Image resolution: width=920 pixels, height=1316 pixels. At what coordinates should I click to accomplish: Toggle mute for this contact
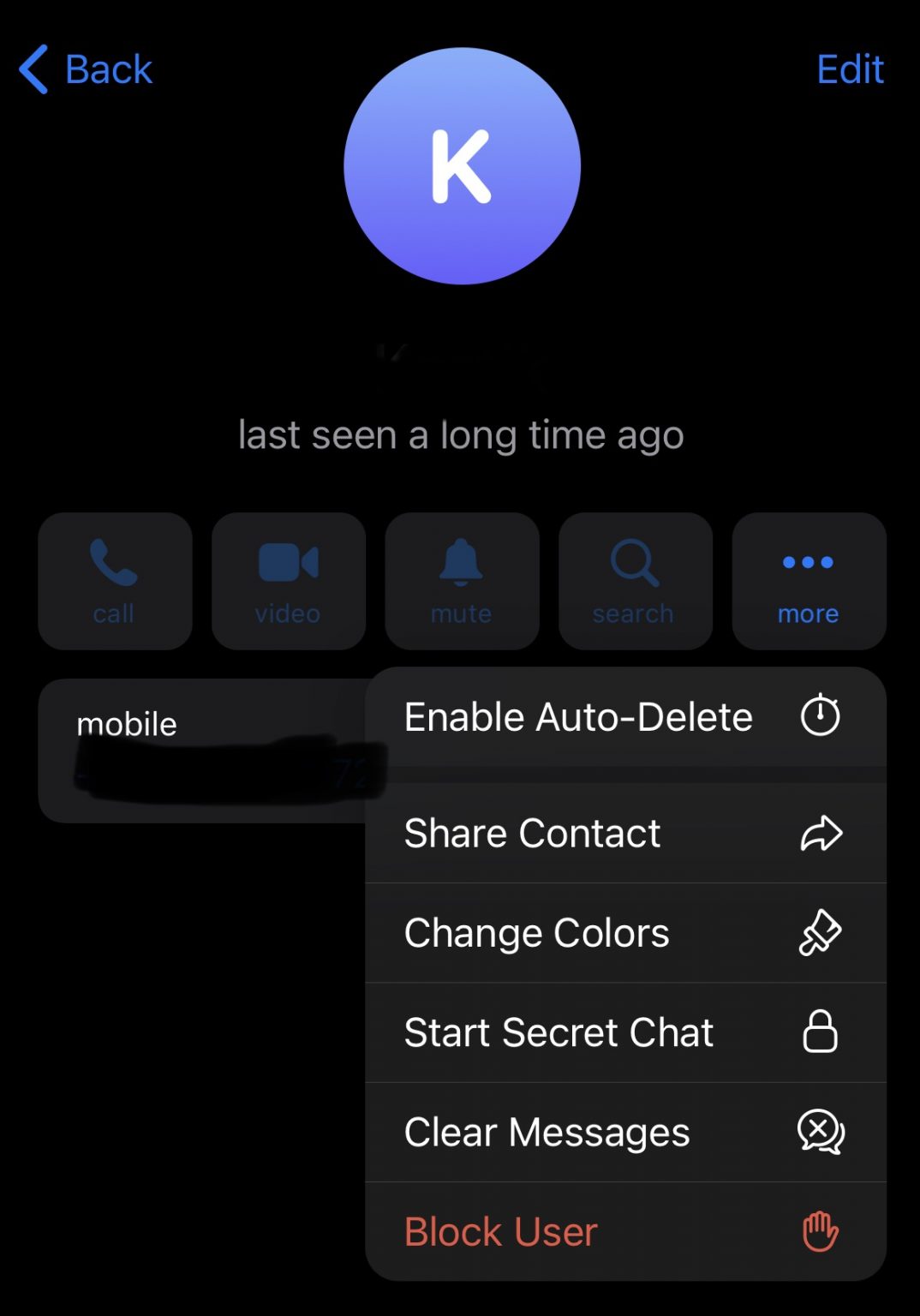click(x=462, y=580)
